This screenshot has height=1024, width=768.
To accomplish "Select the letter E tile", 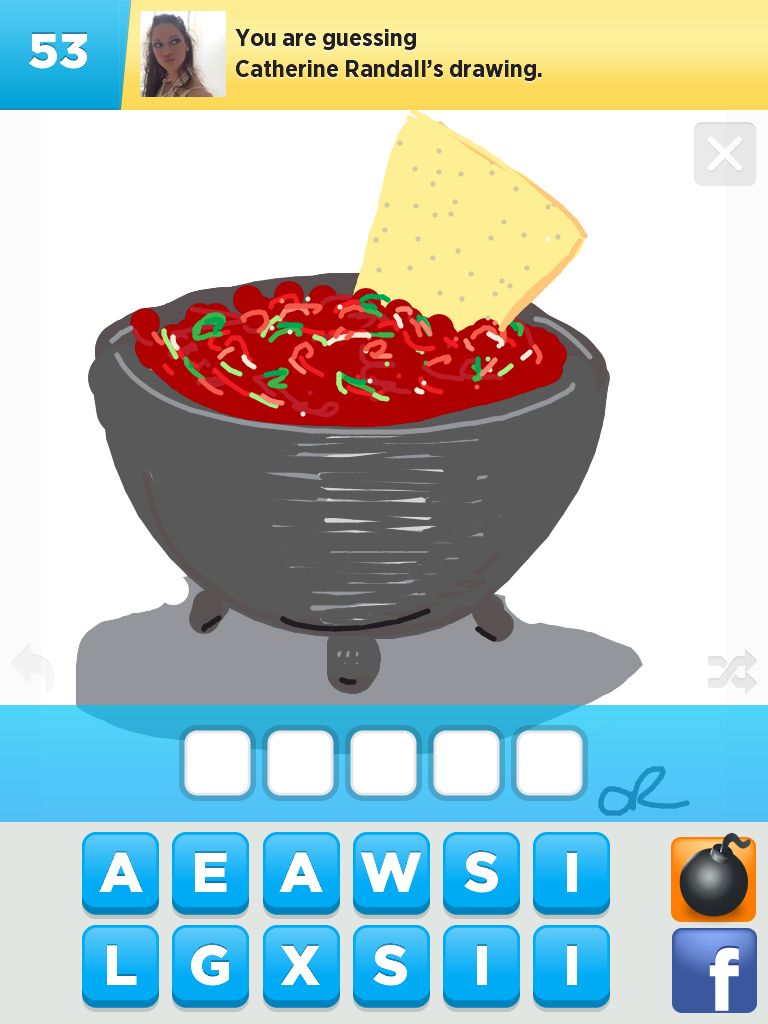I will (210, 872).
